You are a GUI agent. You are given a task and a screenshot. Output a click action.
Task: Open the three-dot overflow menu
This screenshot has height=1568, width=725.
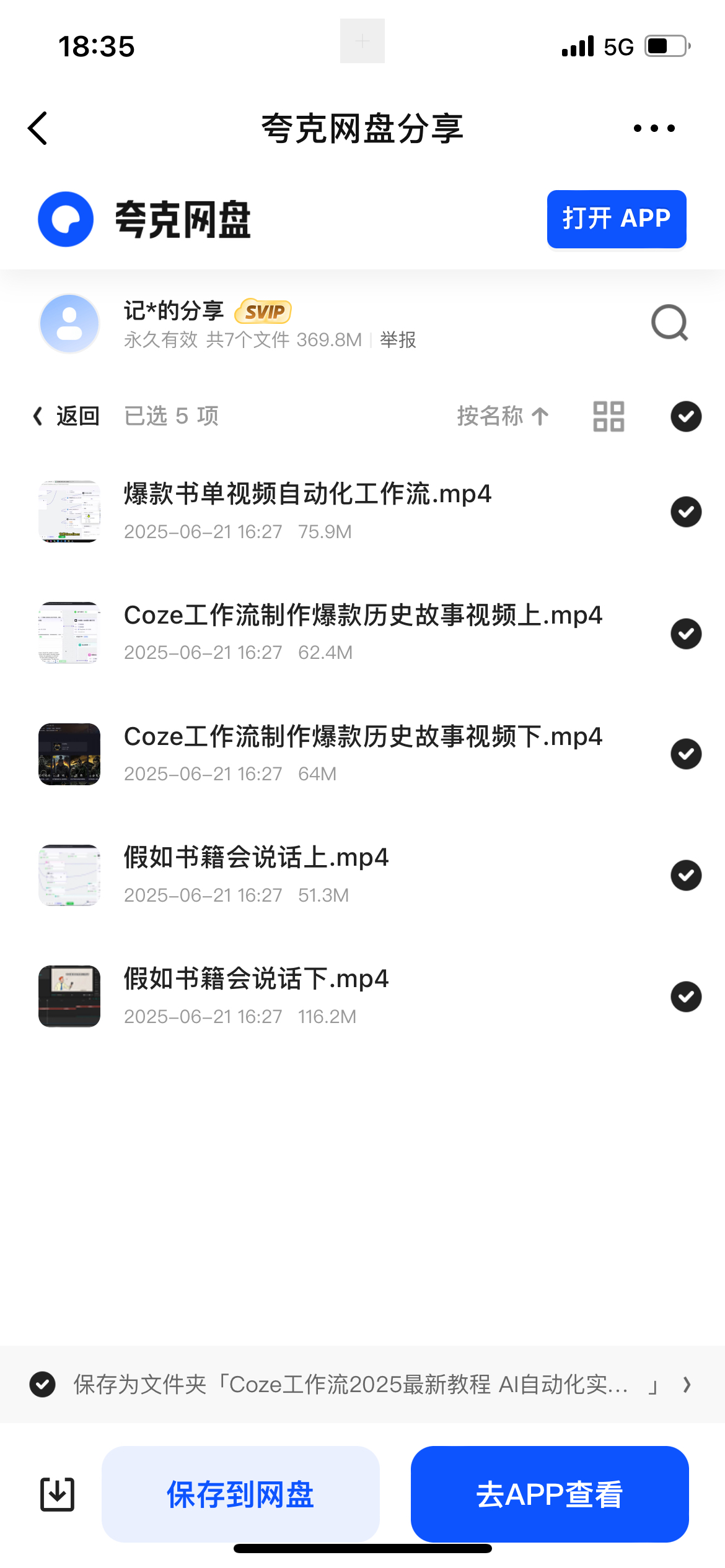click(654, 128)
